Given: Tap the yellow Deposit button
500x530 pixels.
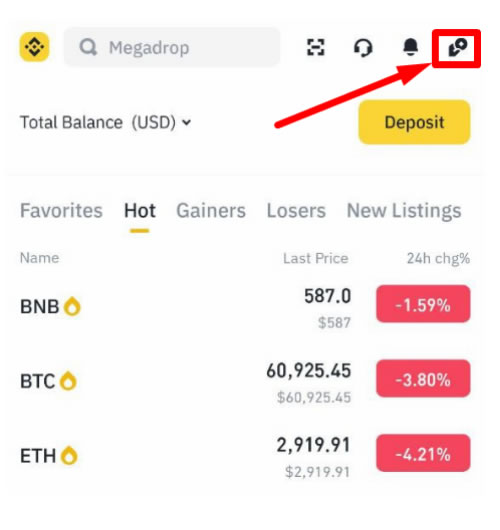Looking at the screenshot, I should [x=414, y=122].
